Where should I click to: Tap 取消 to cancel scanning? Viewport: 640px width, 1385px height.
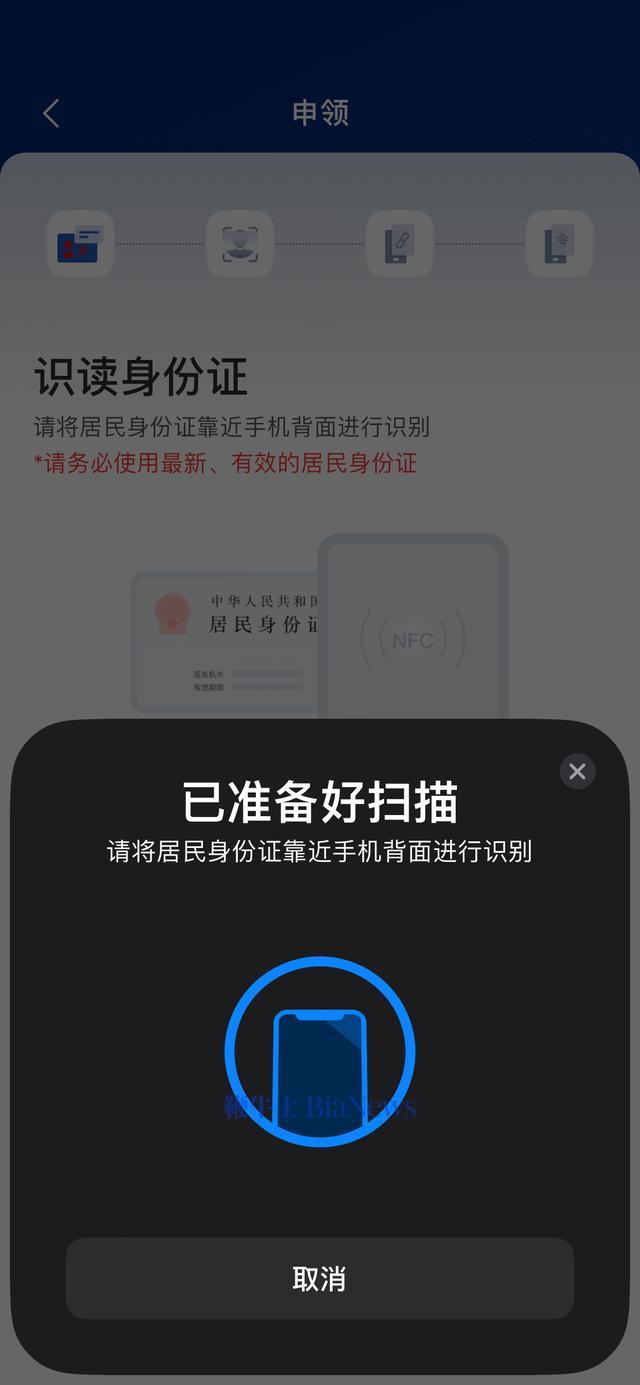coord(320,1278)
